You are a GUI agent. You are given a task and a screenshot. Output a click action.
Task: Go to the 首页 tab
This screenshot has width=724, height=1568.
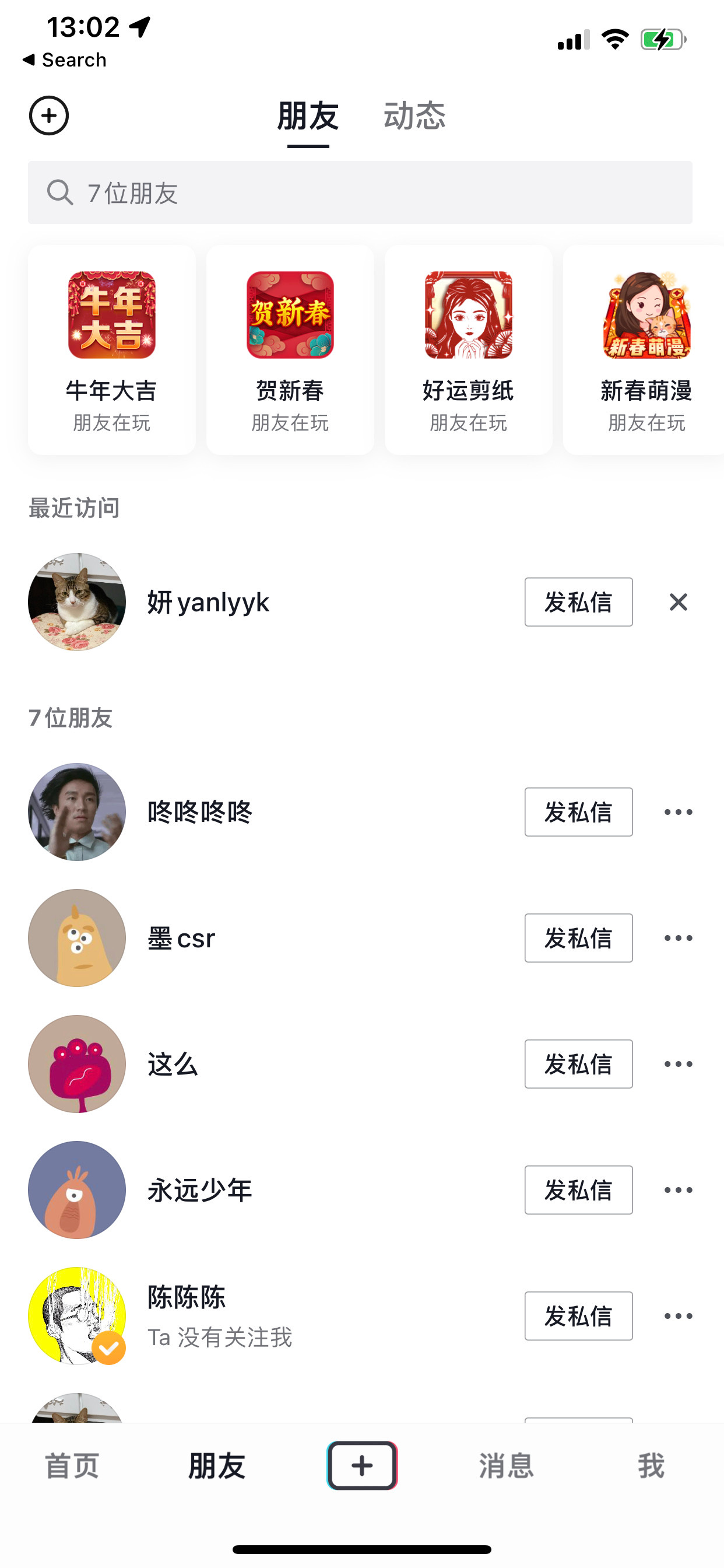click(72, 1466)
